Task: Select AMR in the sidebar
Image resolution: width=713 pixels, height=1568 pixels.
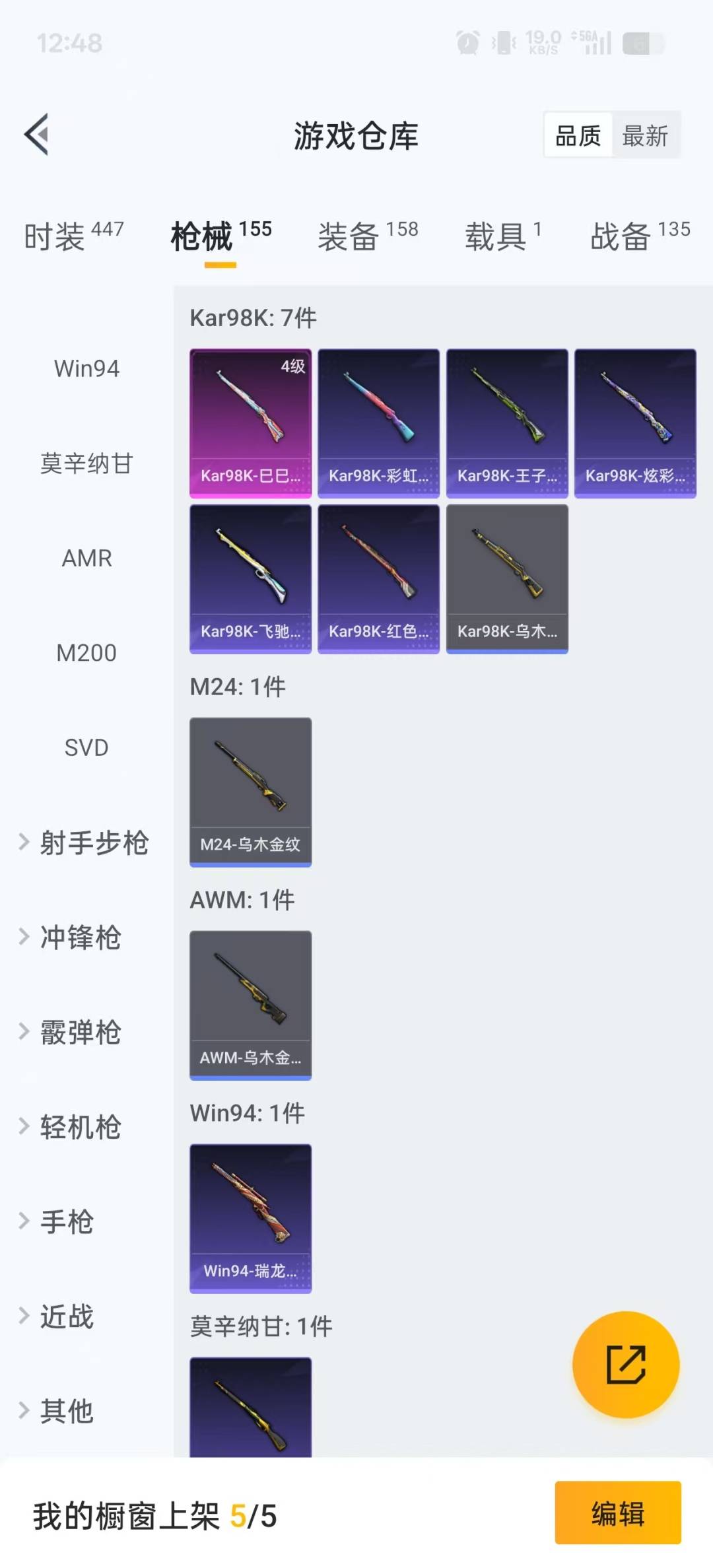Action: click(86, 559)
